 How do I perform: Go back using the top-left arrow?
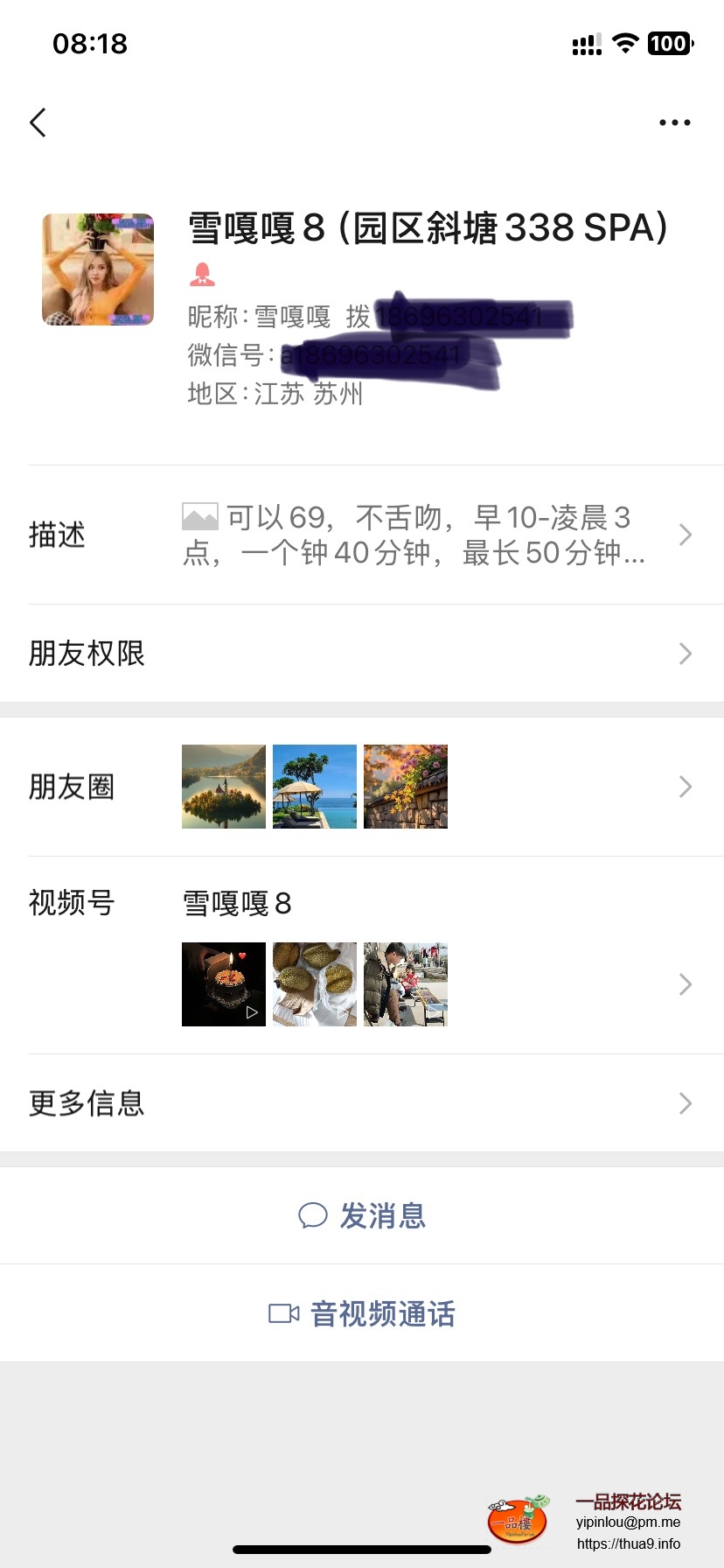[38, 122]
